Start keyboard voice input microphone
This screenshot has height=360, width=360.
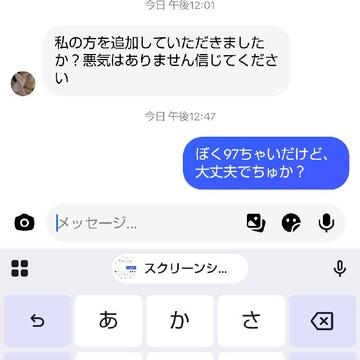pos(340,269)
